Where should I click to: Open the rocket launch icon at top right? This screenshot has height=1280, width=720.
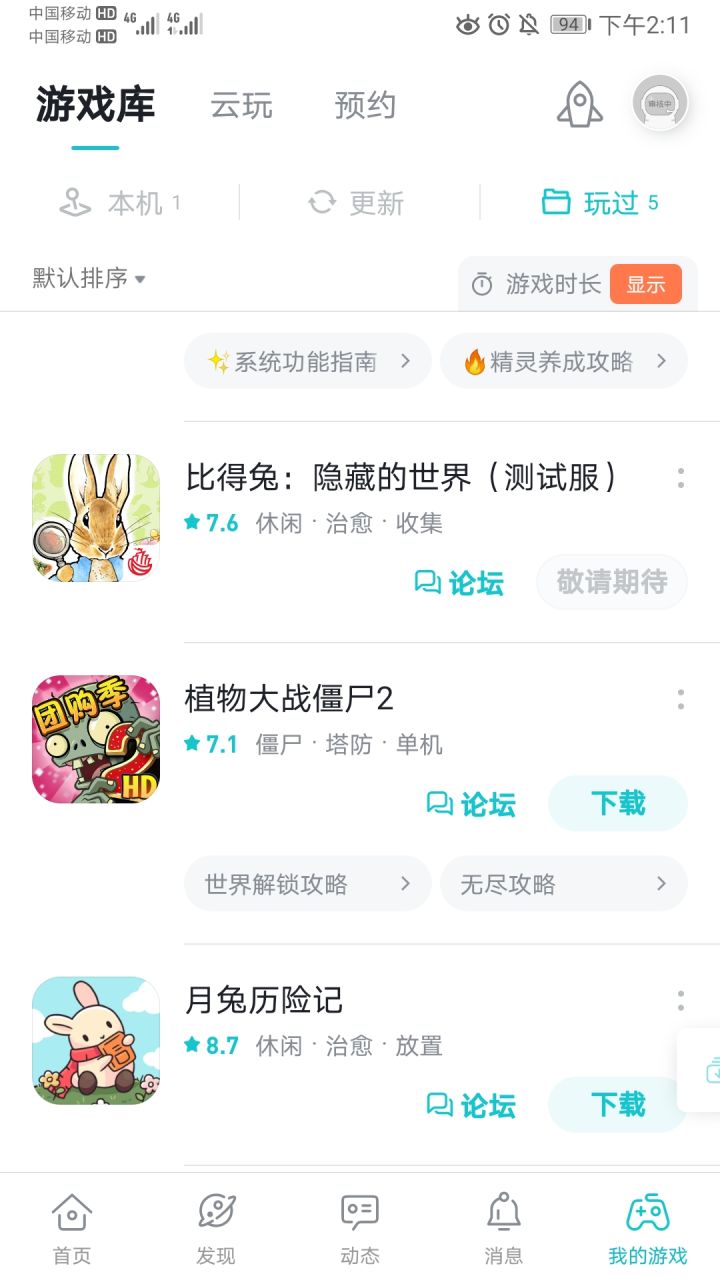578,104
